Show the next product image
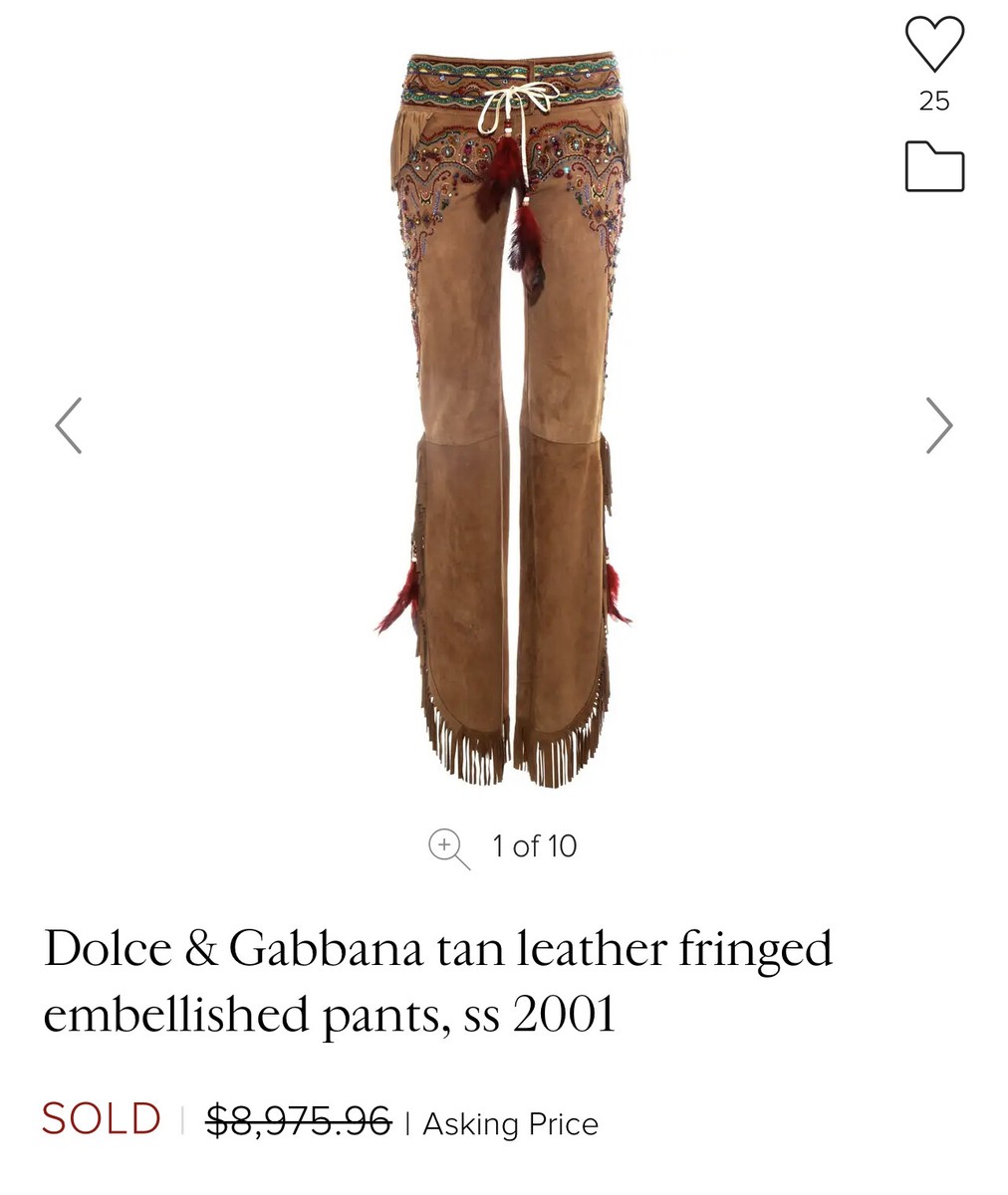Image resolution: width=1008 pixels, height=1195 pixels. [938, 426]
